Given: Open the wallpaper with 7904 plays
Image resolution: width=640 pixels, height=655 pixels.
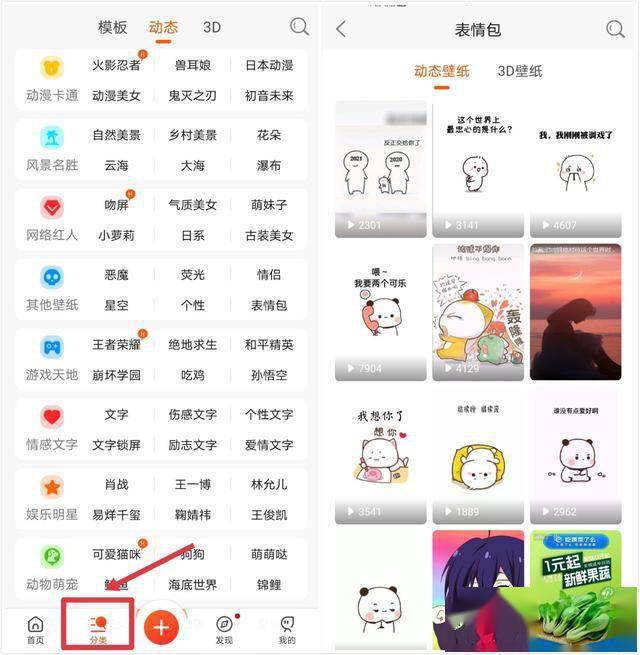Looking at the screenshot, I should point(381,312).
